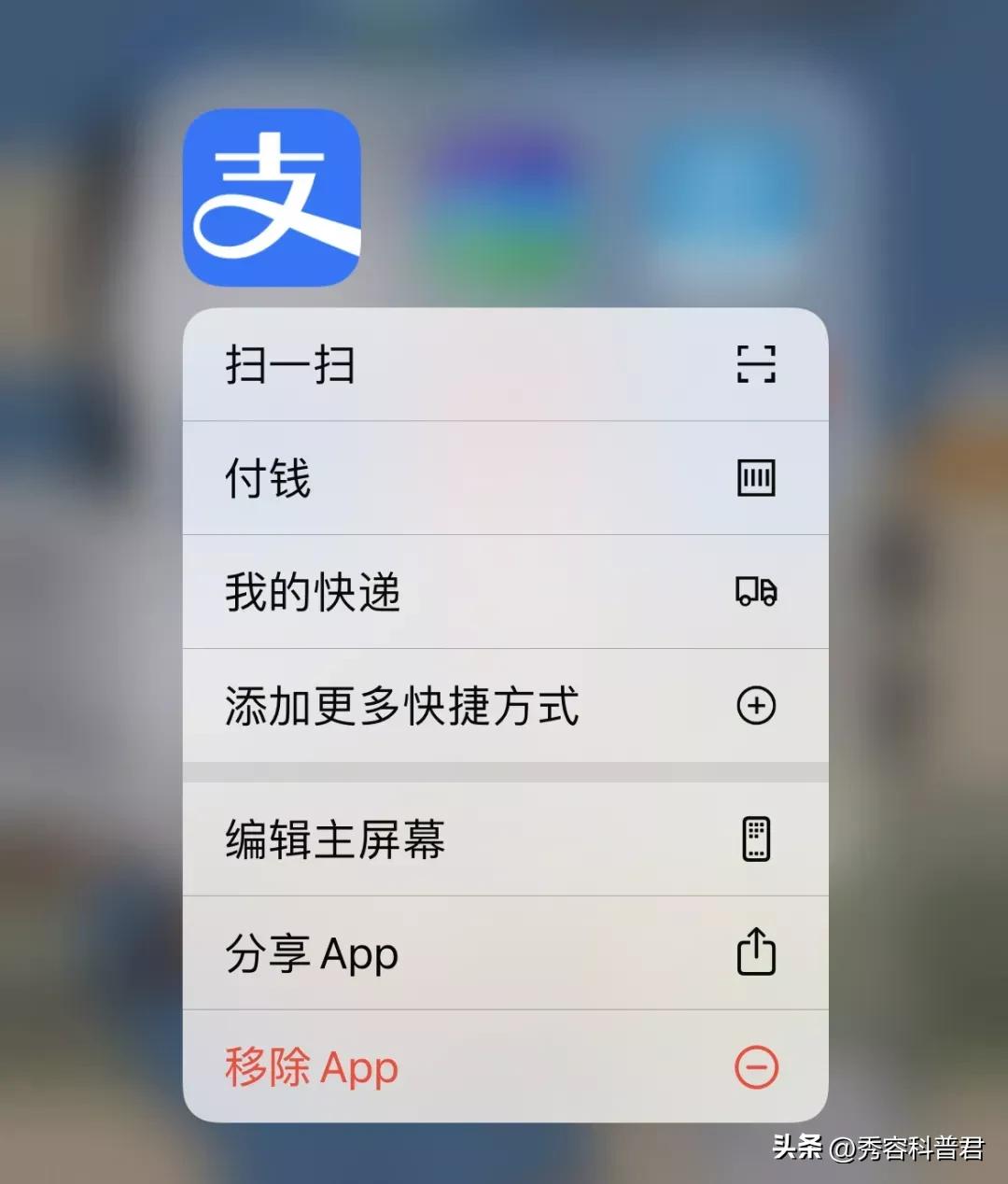1008x1184 pixels.
Task: Select the scan frame icon beside 扫一扫
Action: click(758, 366)
